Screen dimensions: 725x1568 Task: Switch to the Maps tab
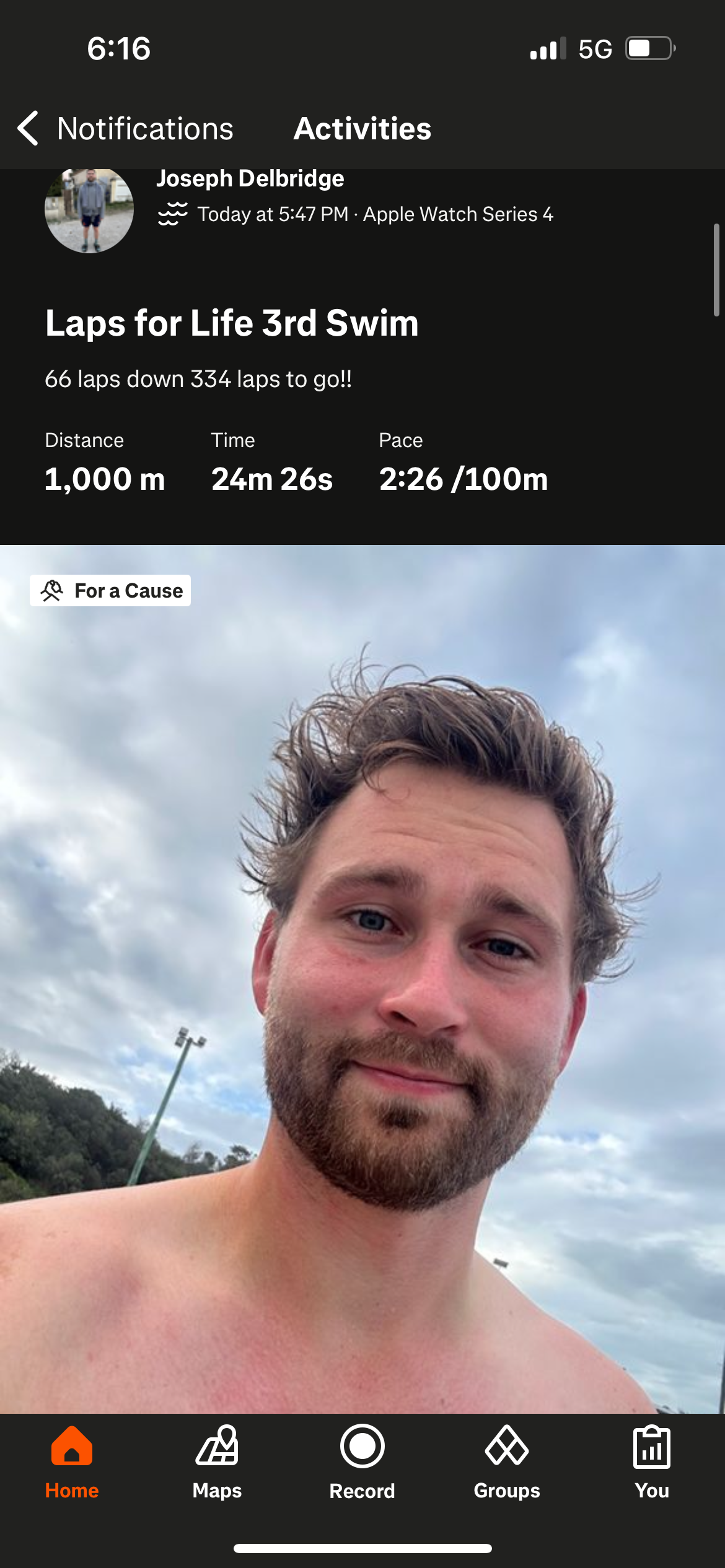217,1461
